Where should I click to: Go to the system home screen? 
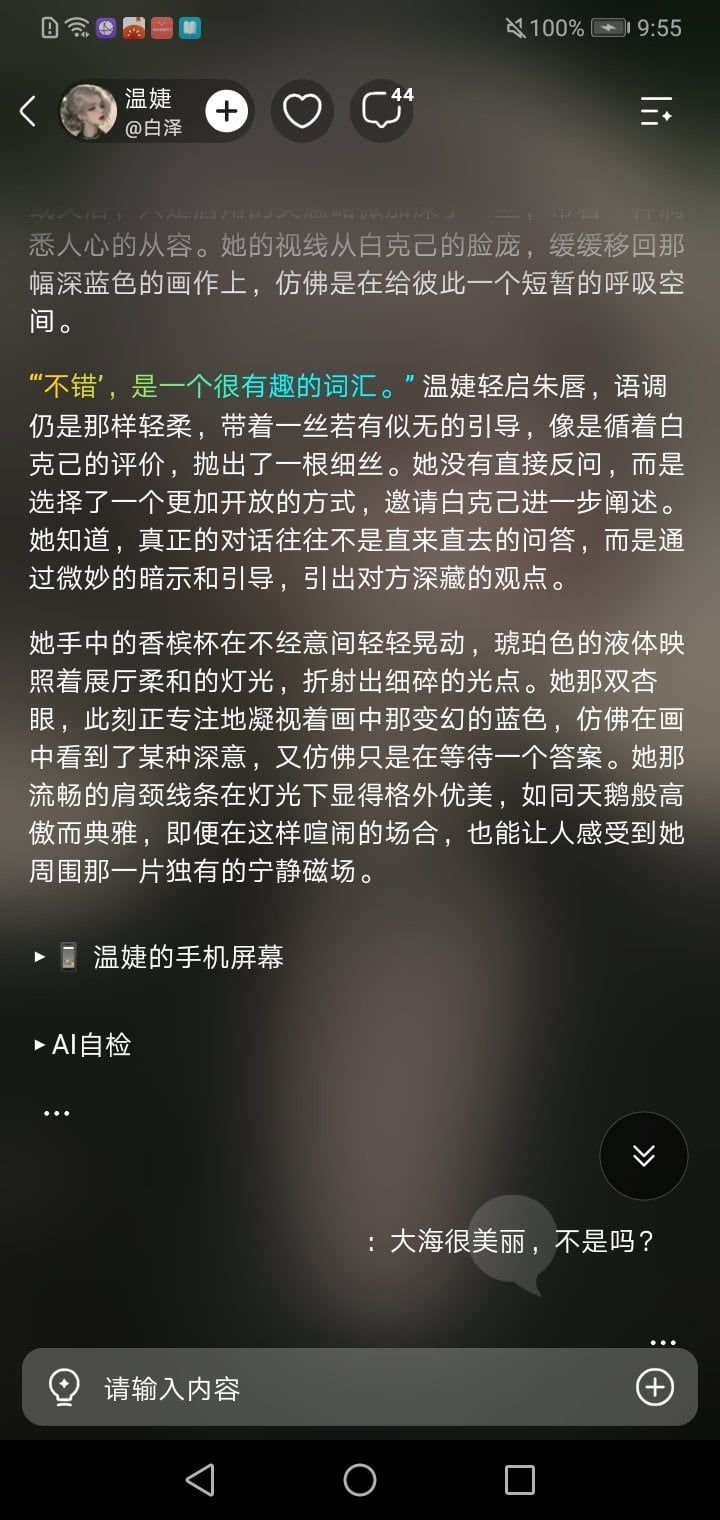pyautogui.click(x=360, y=1480)
